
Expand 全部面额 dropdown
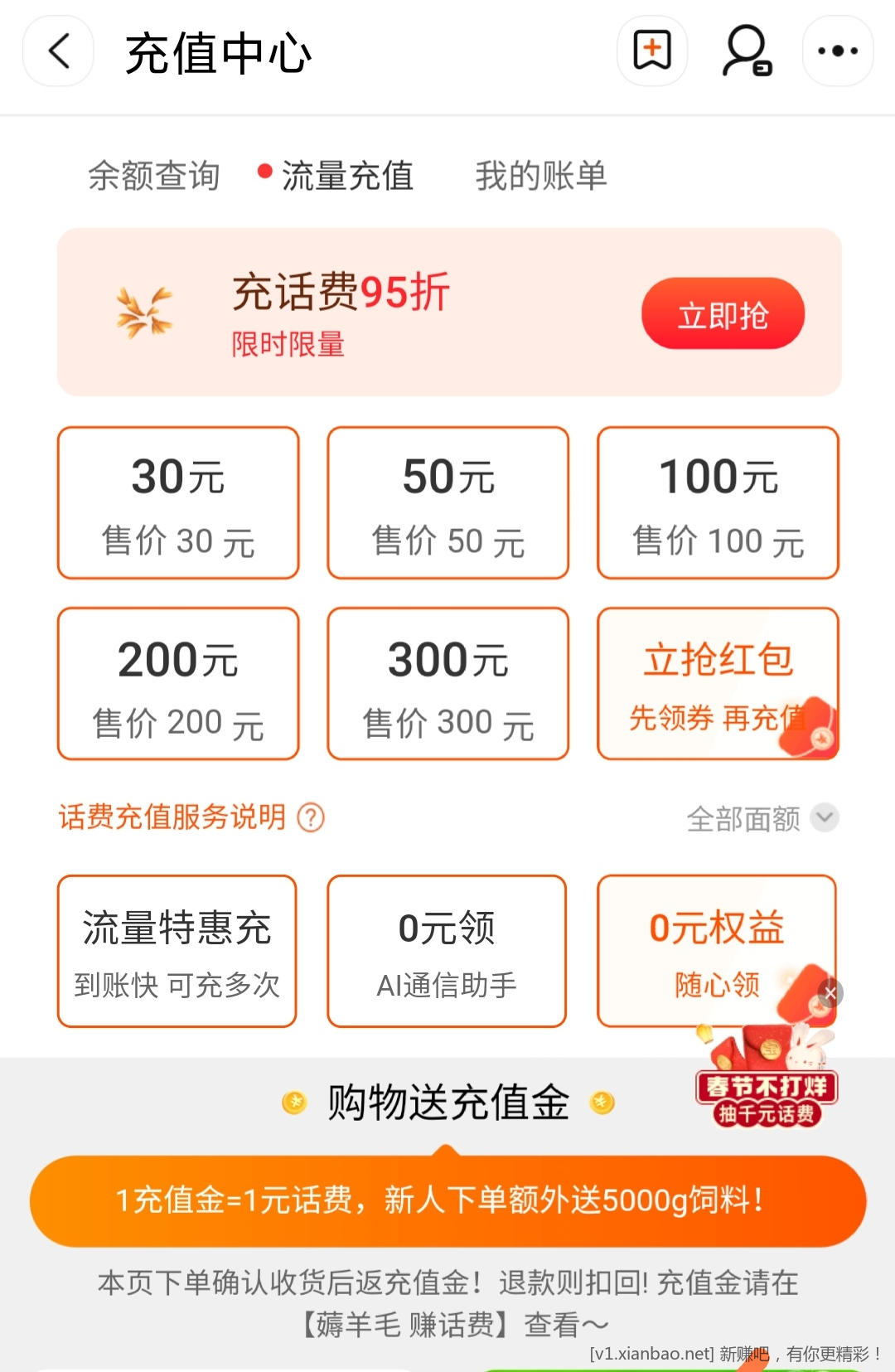coord(762,818)
